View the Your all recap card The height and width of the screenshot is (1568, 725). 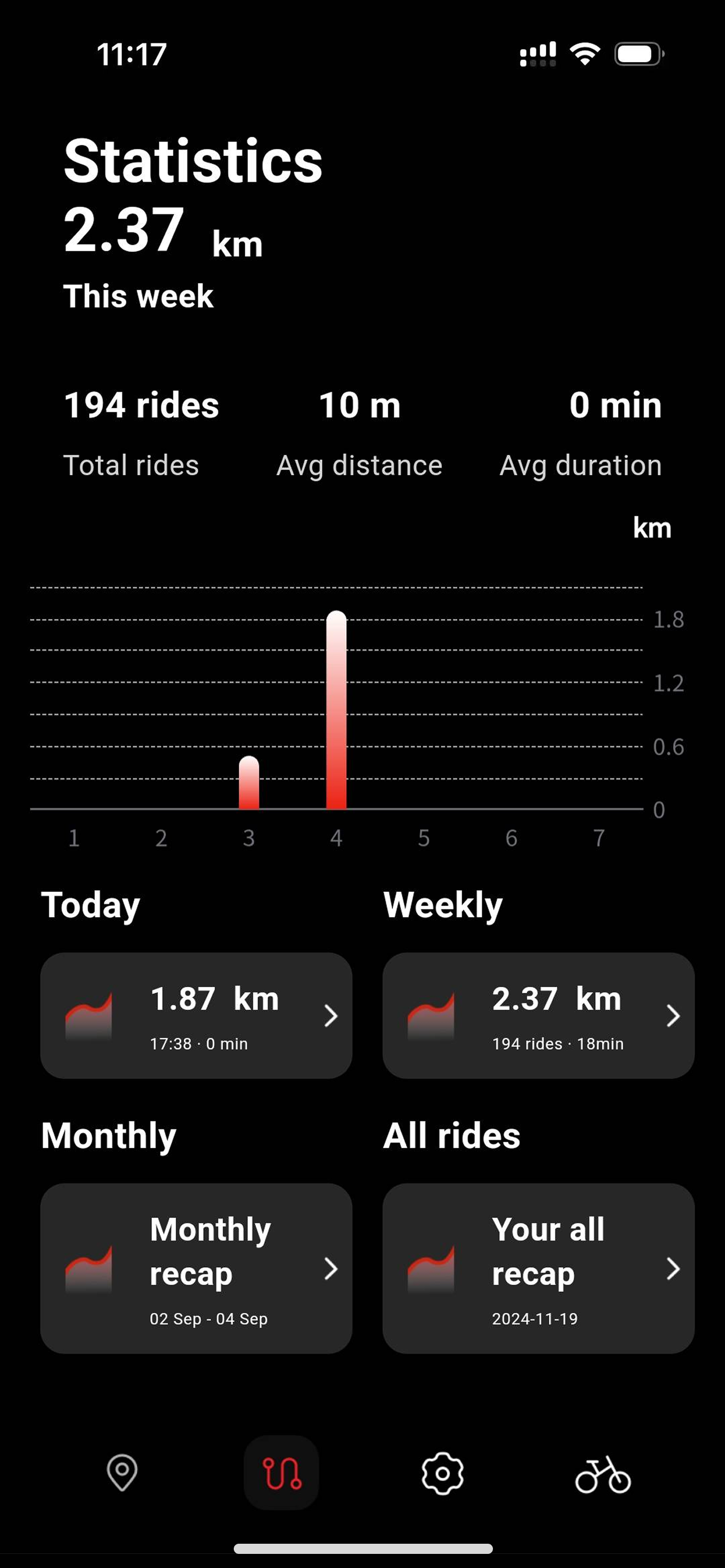click(x=538, y=1268)
